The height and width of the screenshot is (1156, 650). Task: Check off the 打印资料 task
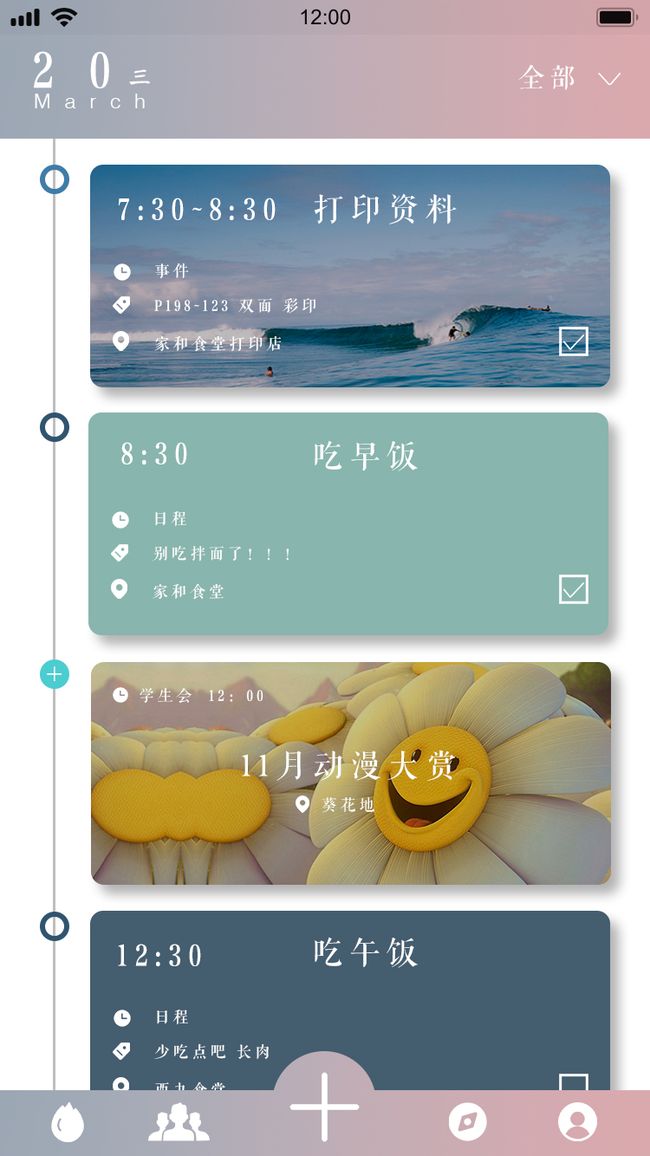pos(573,341)
